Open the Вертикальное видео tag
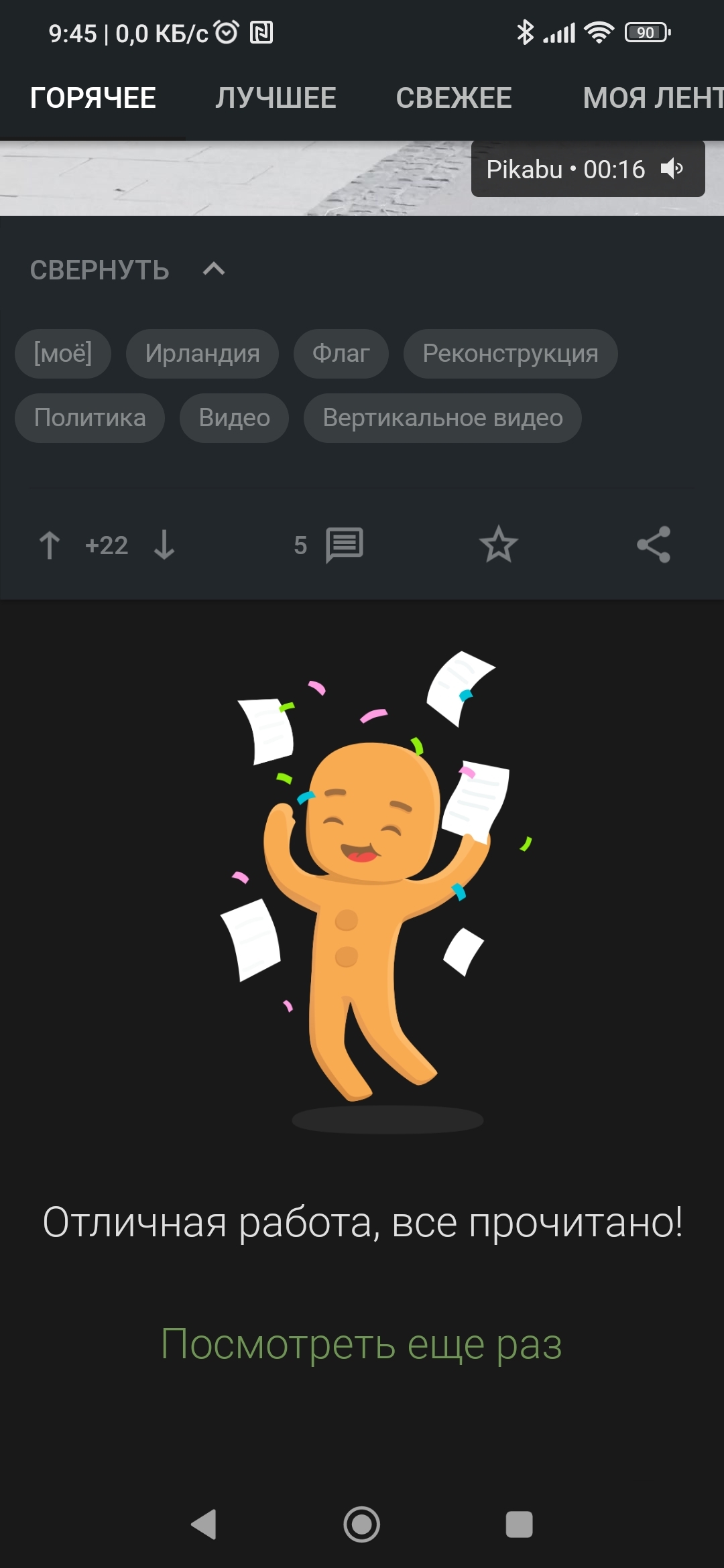Screen dimensions: 724x1568 click(442, 417)
